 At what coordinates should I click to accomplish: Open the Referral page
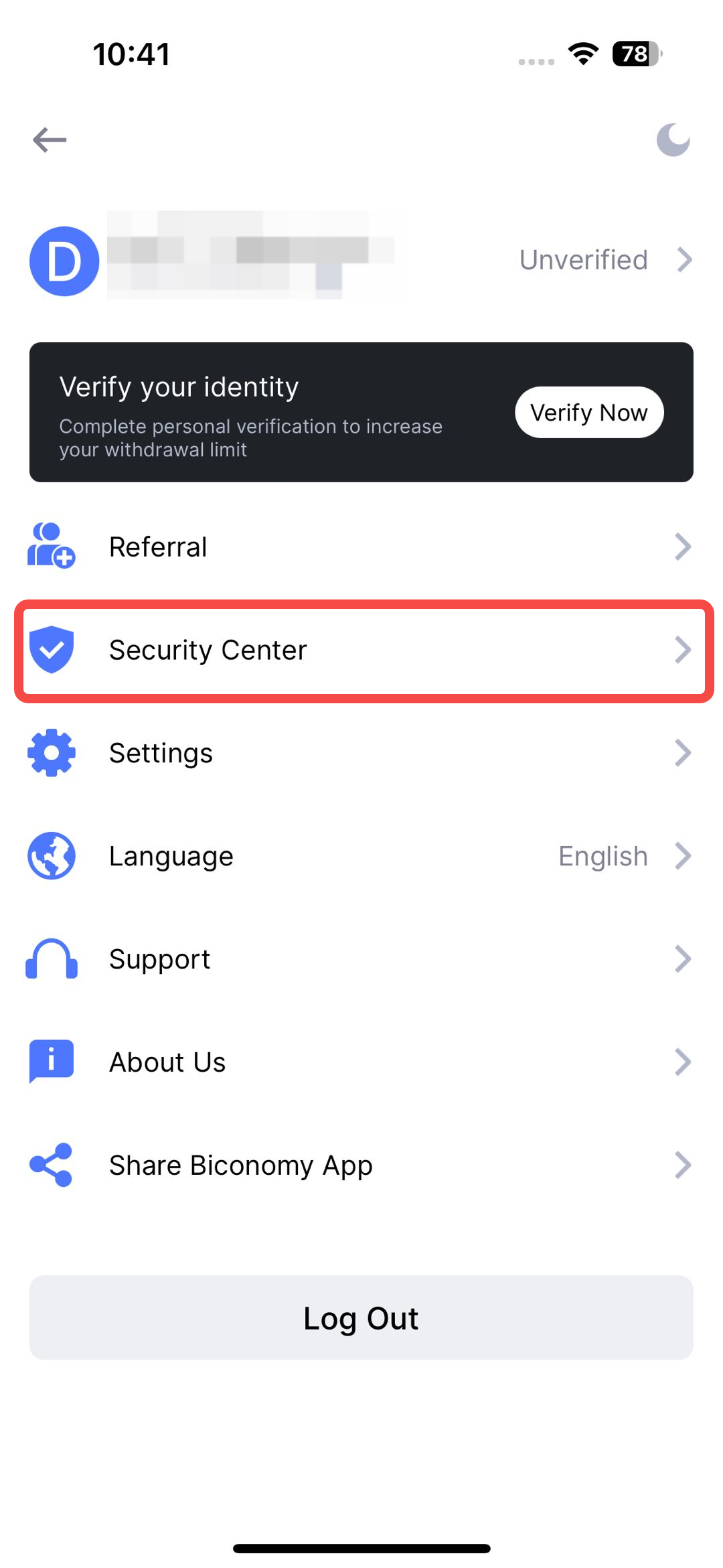click(x=361, y=547)
